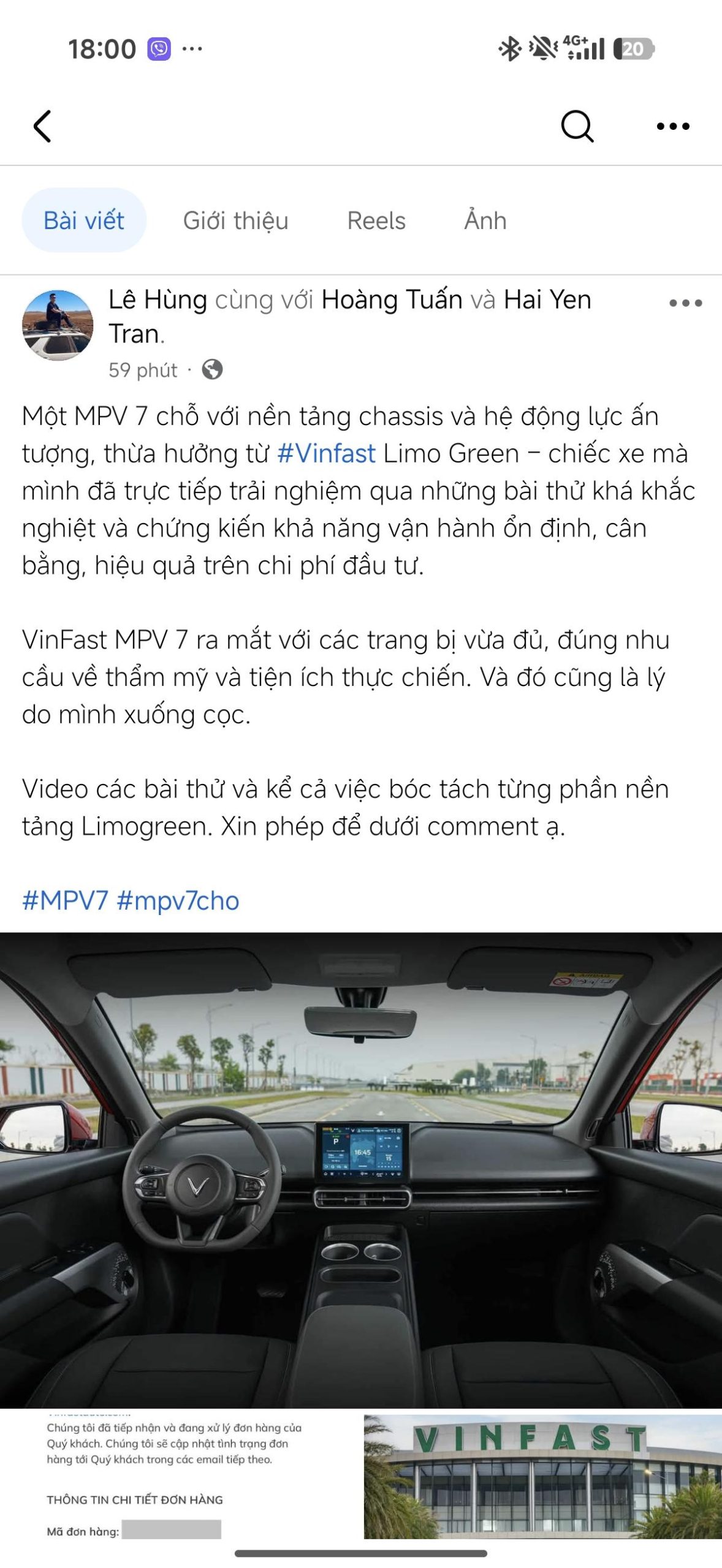The height and width of the screenshot is (1568, 722).
Task: Open the search icon in the top bar
Action: (577, 126)
